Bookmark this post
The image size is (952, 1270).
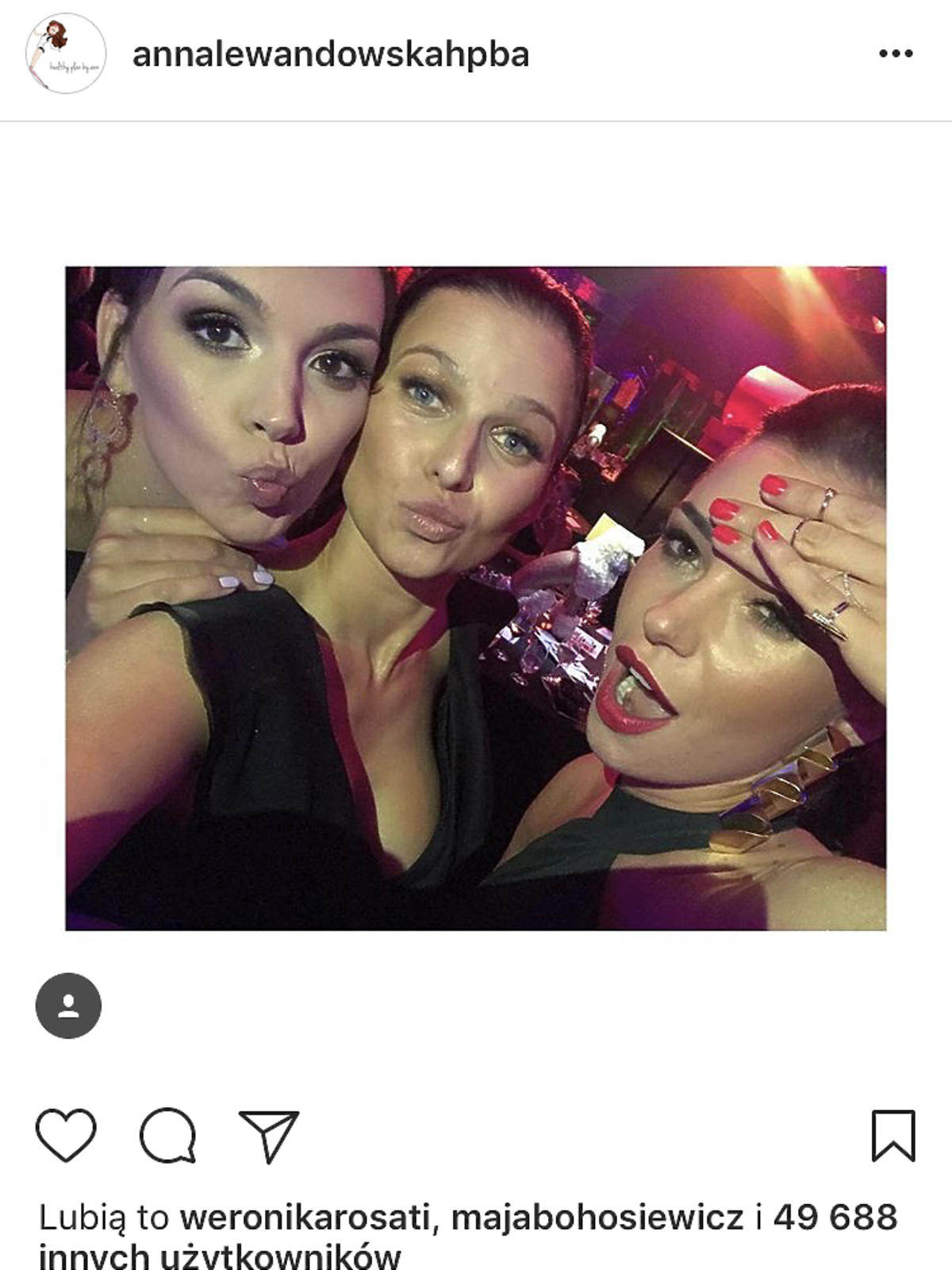tap(893, 1136)
